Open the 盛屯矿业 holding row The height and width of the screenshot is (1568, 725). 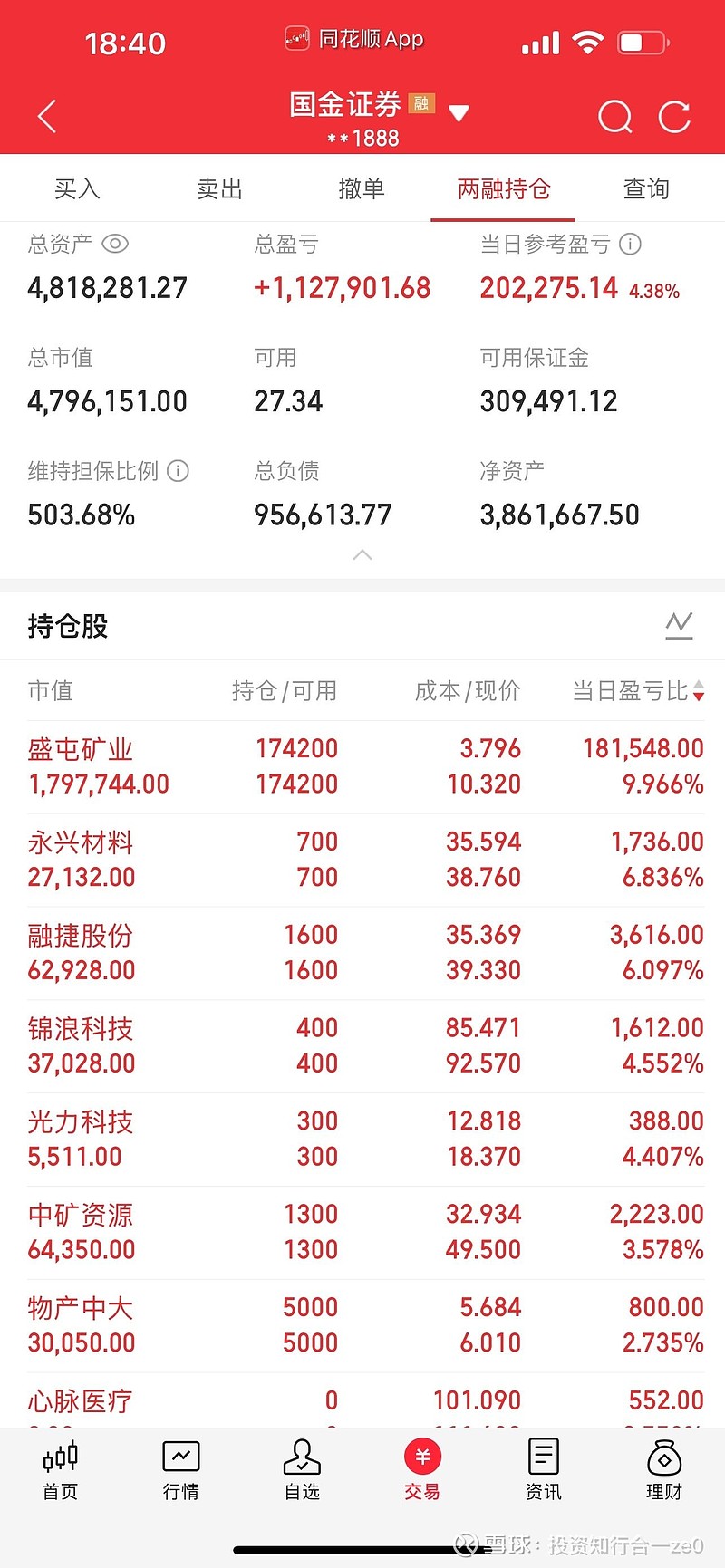tap(362, 766)
